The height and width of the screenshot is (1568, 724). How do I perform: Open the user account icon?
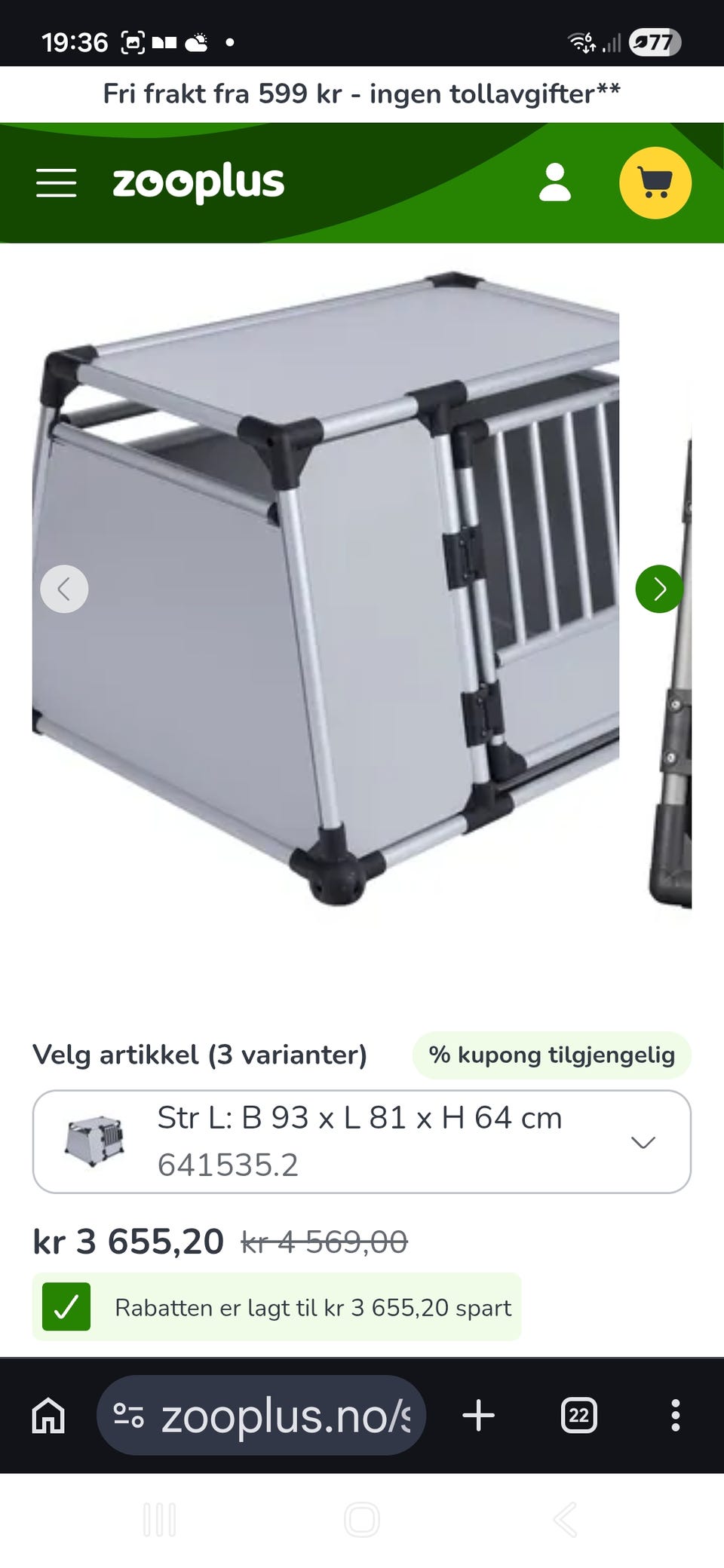(x=555, y=182)
